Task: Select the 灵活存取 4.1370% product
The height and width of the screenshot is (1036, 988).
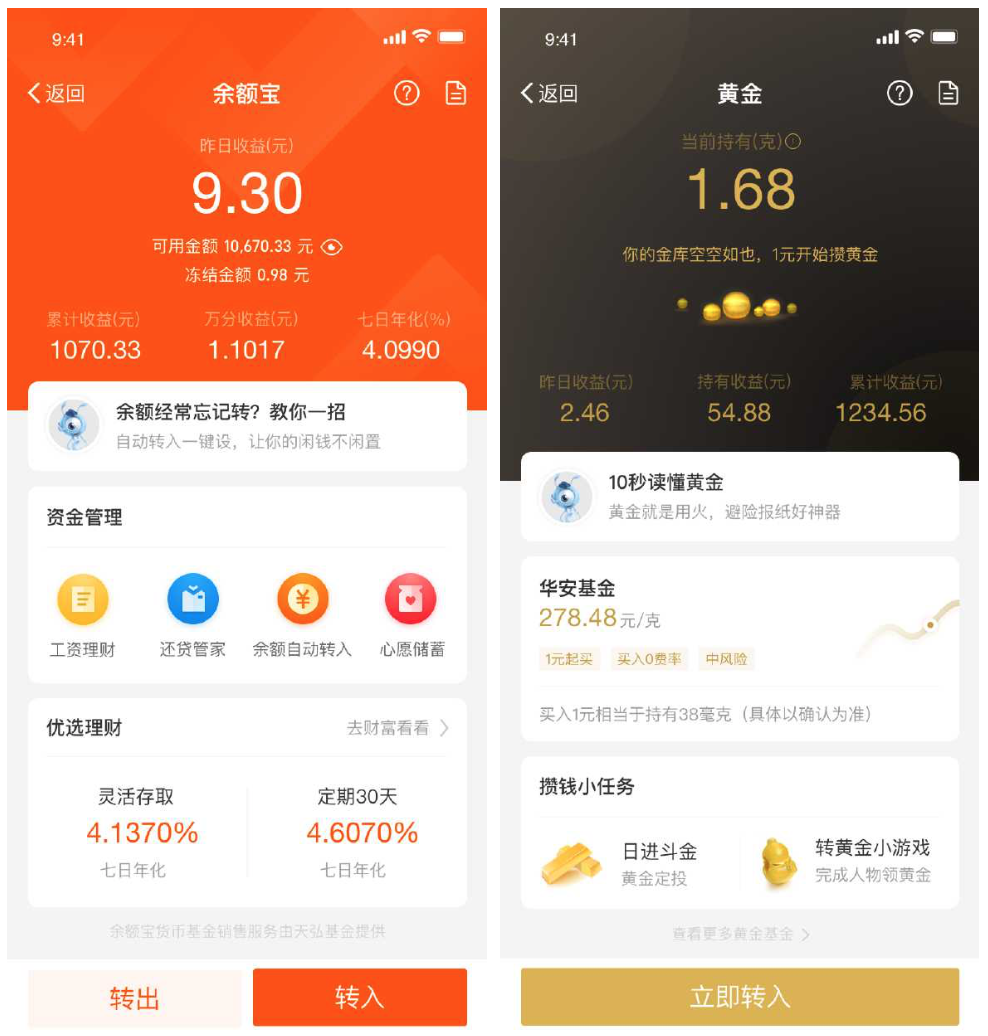Action: click(x=137, y=832)
